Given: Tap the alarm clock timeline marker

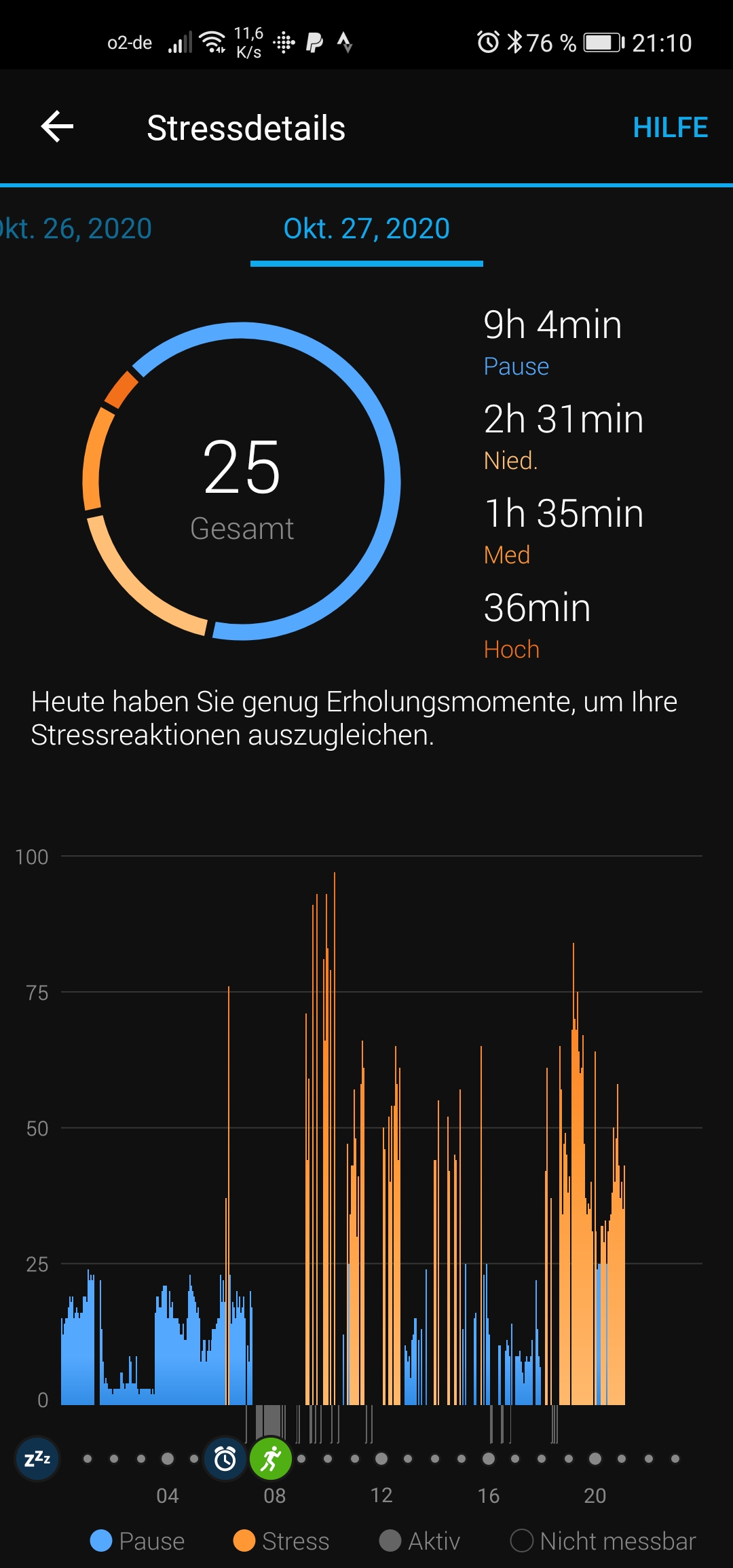Looking at the screenshot, I should click(225, 1458).
